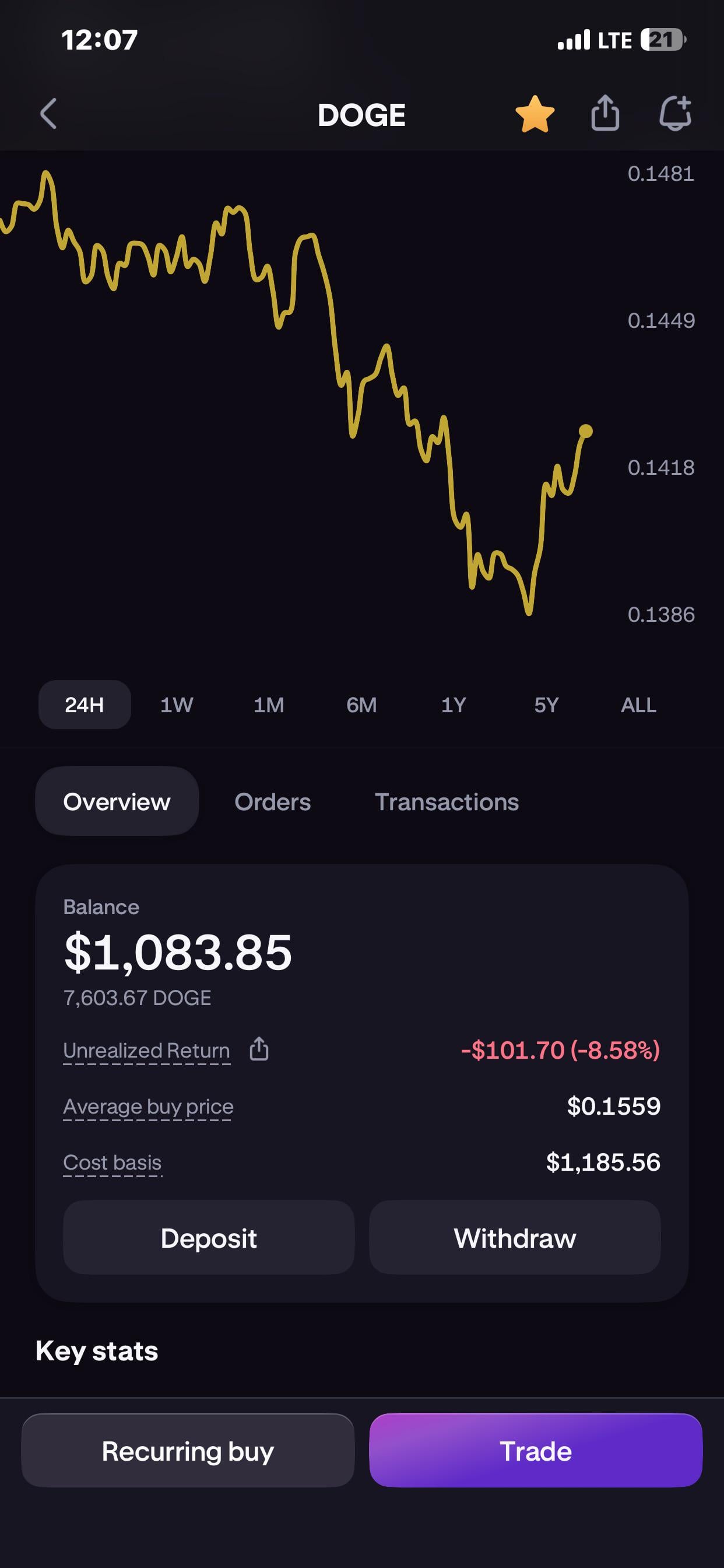Screen dimensions: 724x1568
Task: Switch to the Orders tab
Action: tap(273, 801)
